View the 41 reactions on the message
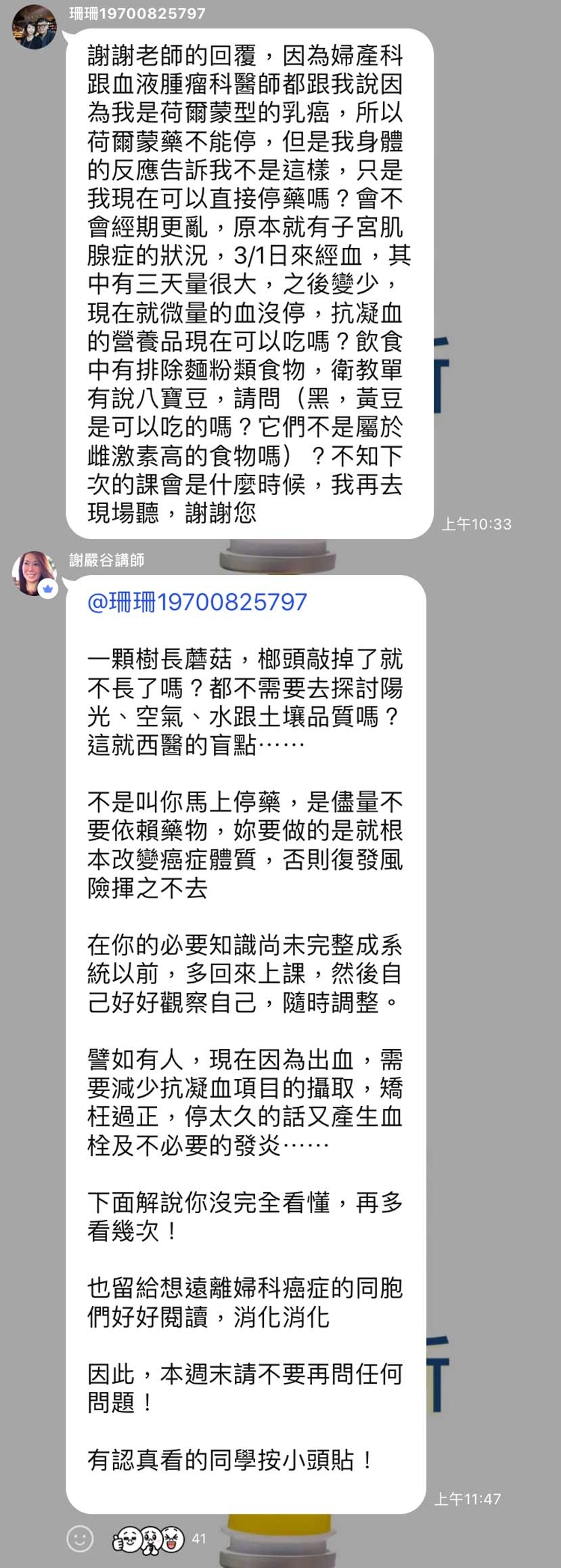 (159, 1539)
